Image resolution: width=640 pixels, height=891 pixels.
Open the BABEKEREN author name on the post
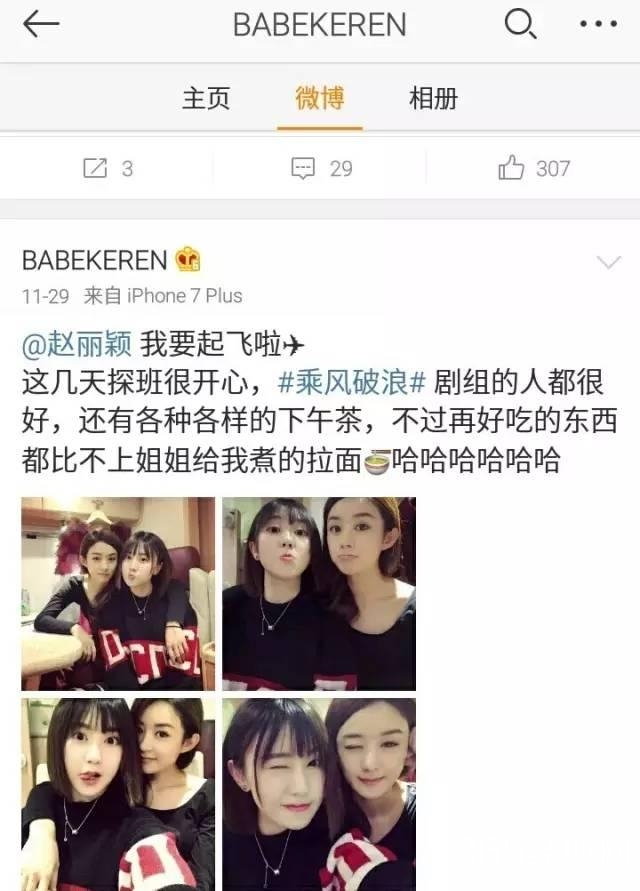pyautogui.click(x=95, y=261)
